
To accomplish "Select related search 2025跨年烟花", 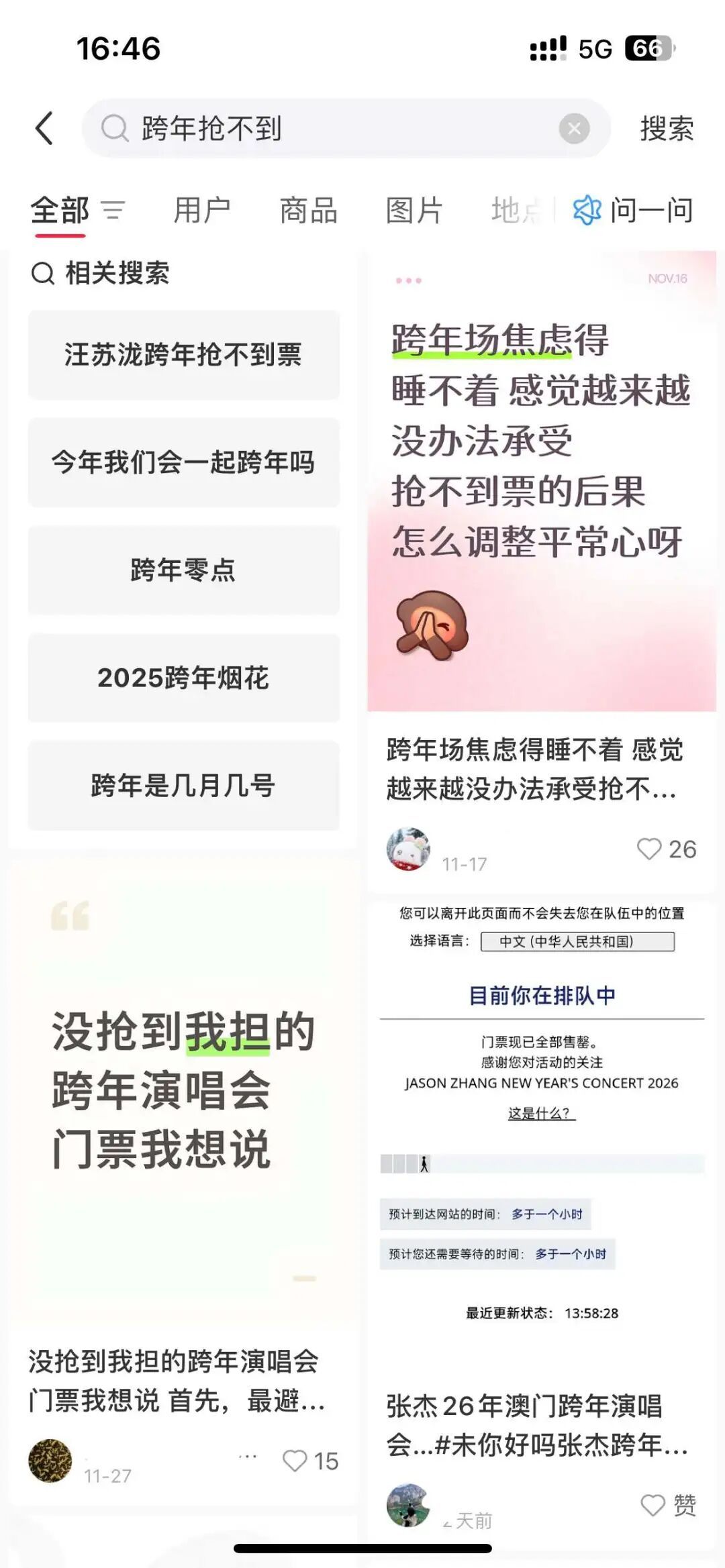I will click(x=183, y=678).
